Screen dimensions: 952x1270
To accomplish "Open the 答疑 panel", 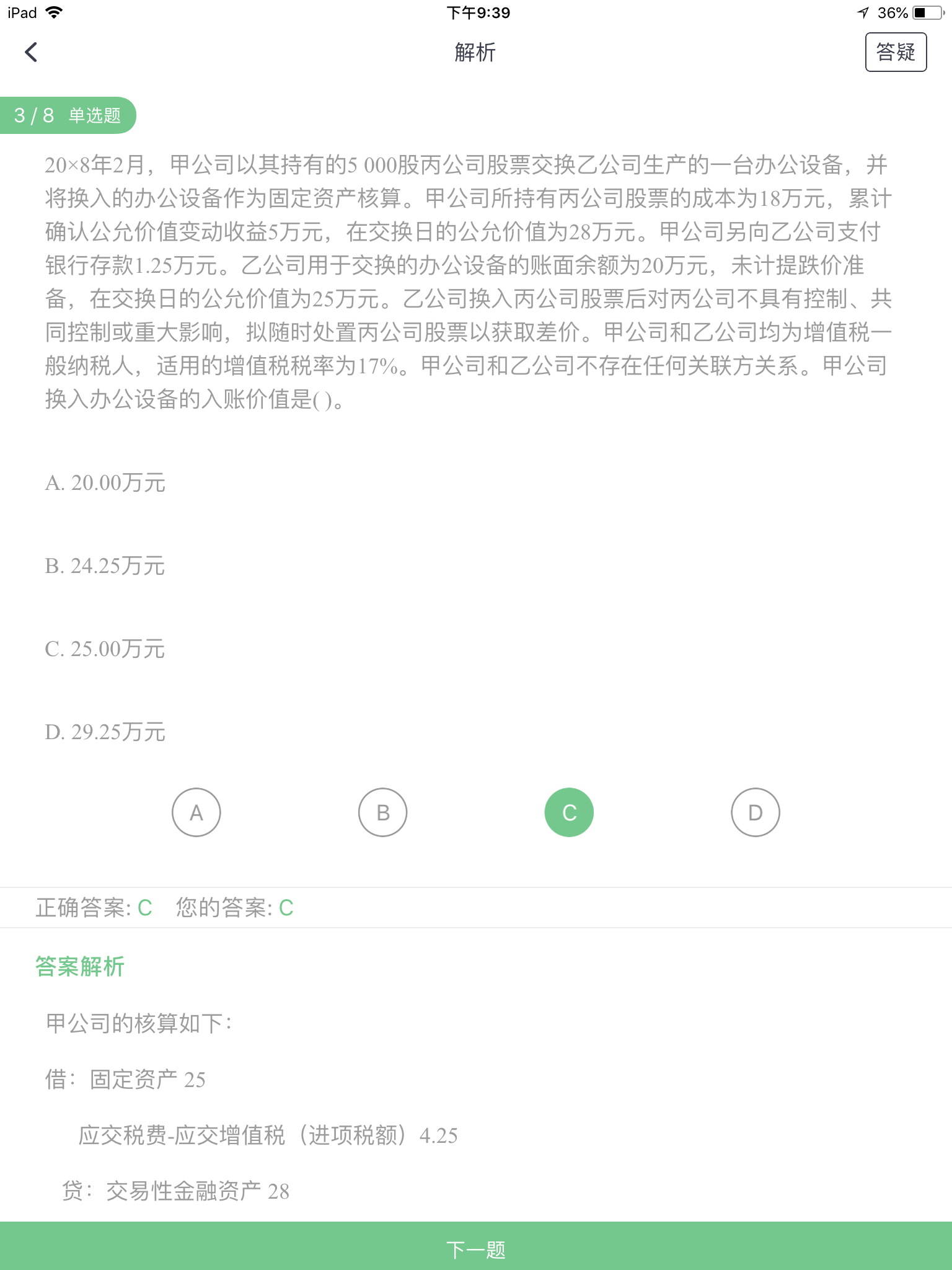I will coord(896,52).
